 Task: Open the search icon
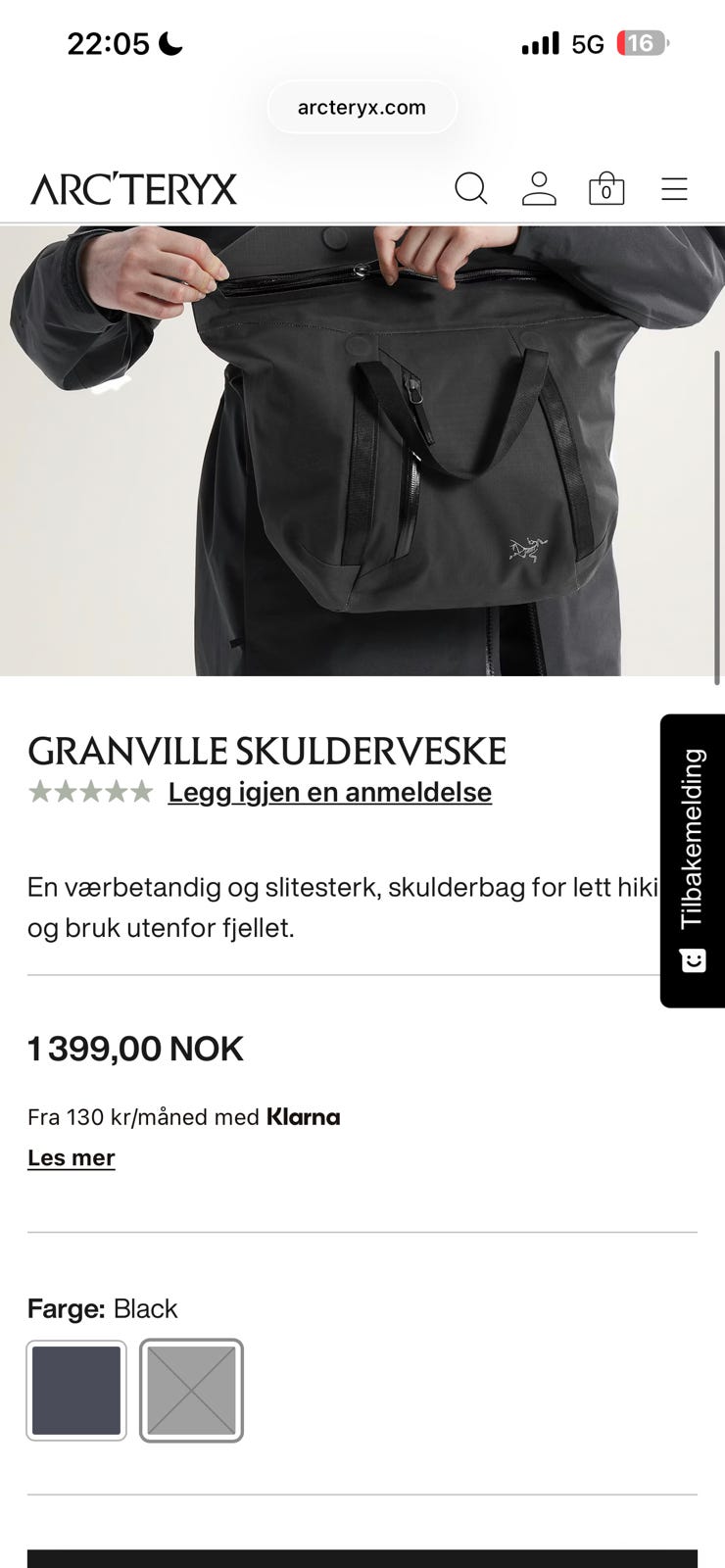coord(471,188)
